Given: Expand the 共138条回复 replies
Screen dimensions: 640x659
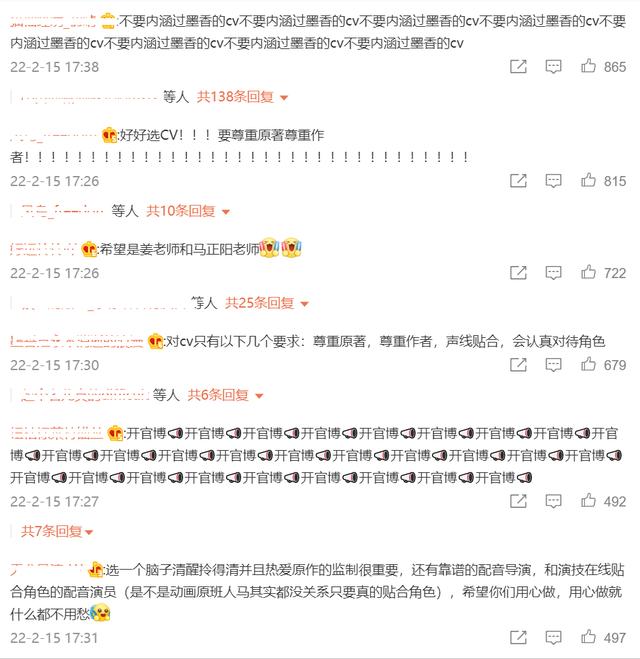Looking at the screenshot, I should click(x=242, y=97).
